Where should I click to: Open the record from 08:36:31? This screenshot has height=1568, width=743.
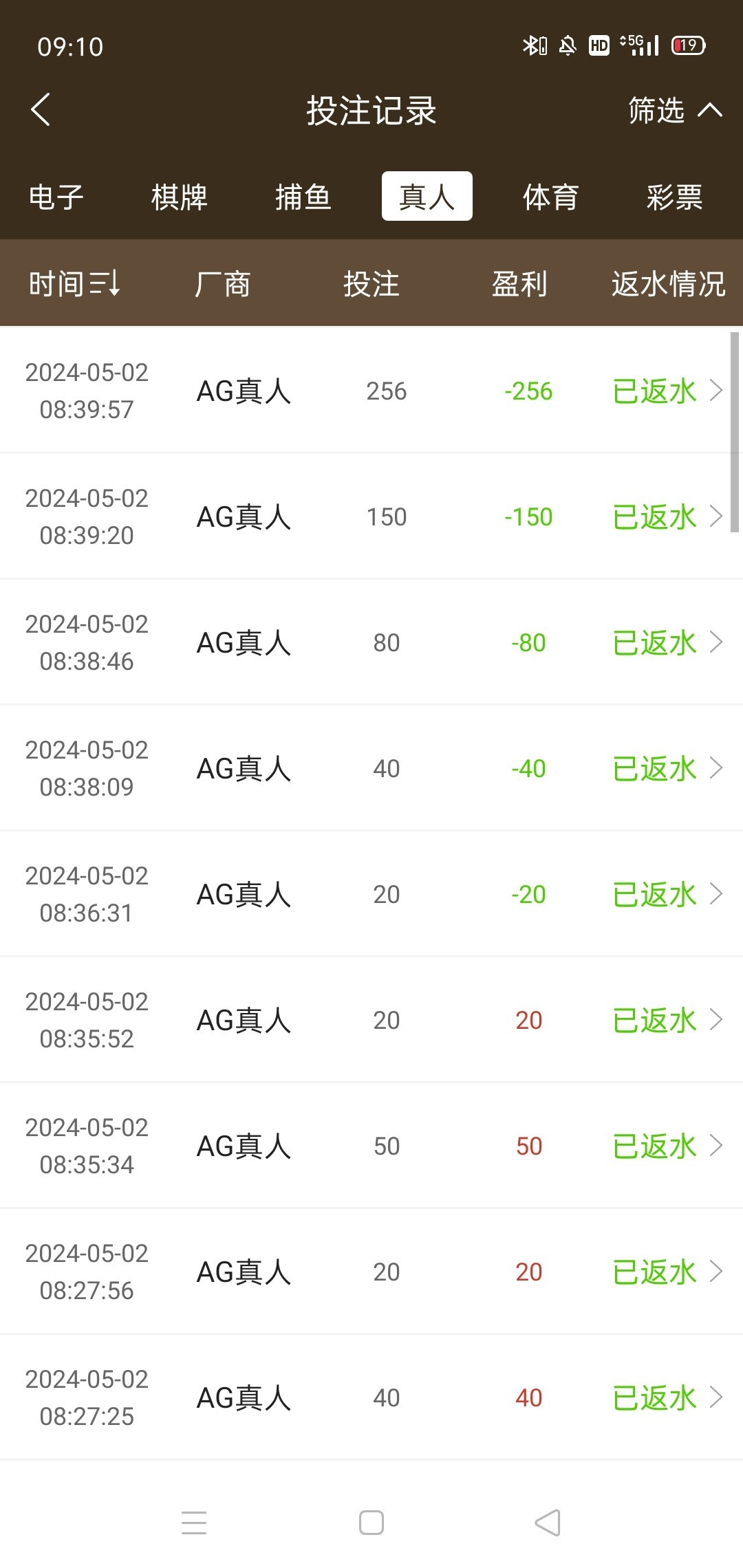[371, 894]
